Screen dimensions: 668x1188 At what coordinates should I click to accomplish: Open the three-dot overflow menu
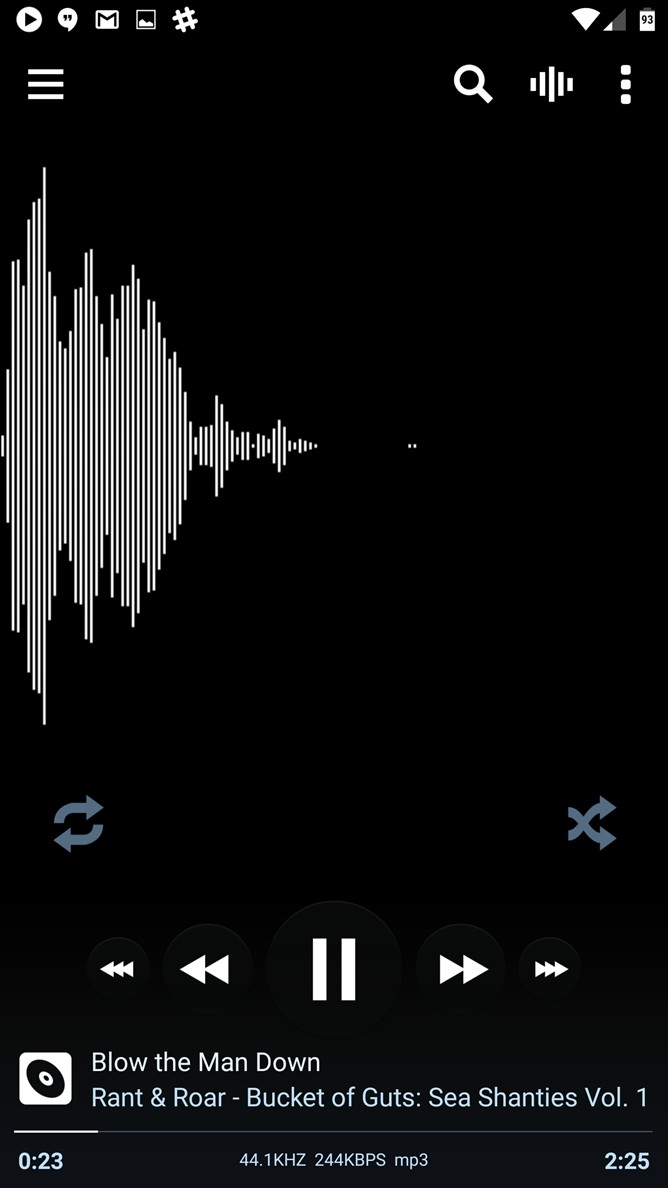coord(626,84)
